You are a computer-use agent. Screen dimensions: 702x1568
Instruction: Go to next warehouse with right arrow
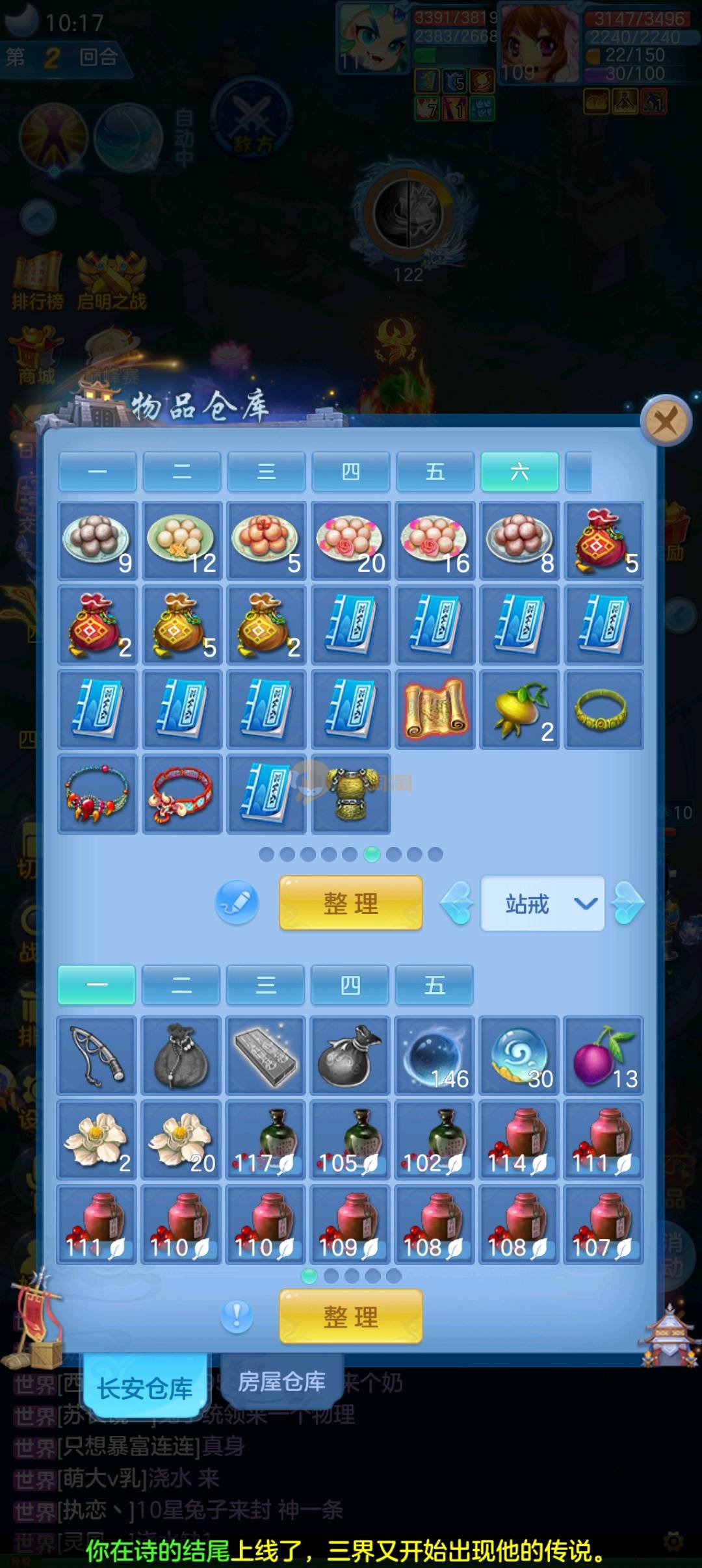point(628,903)
